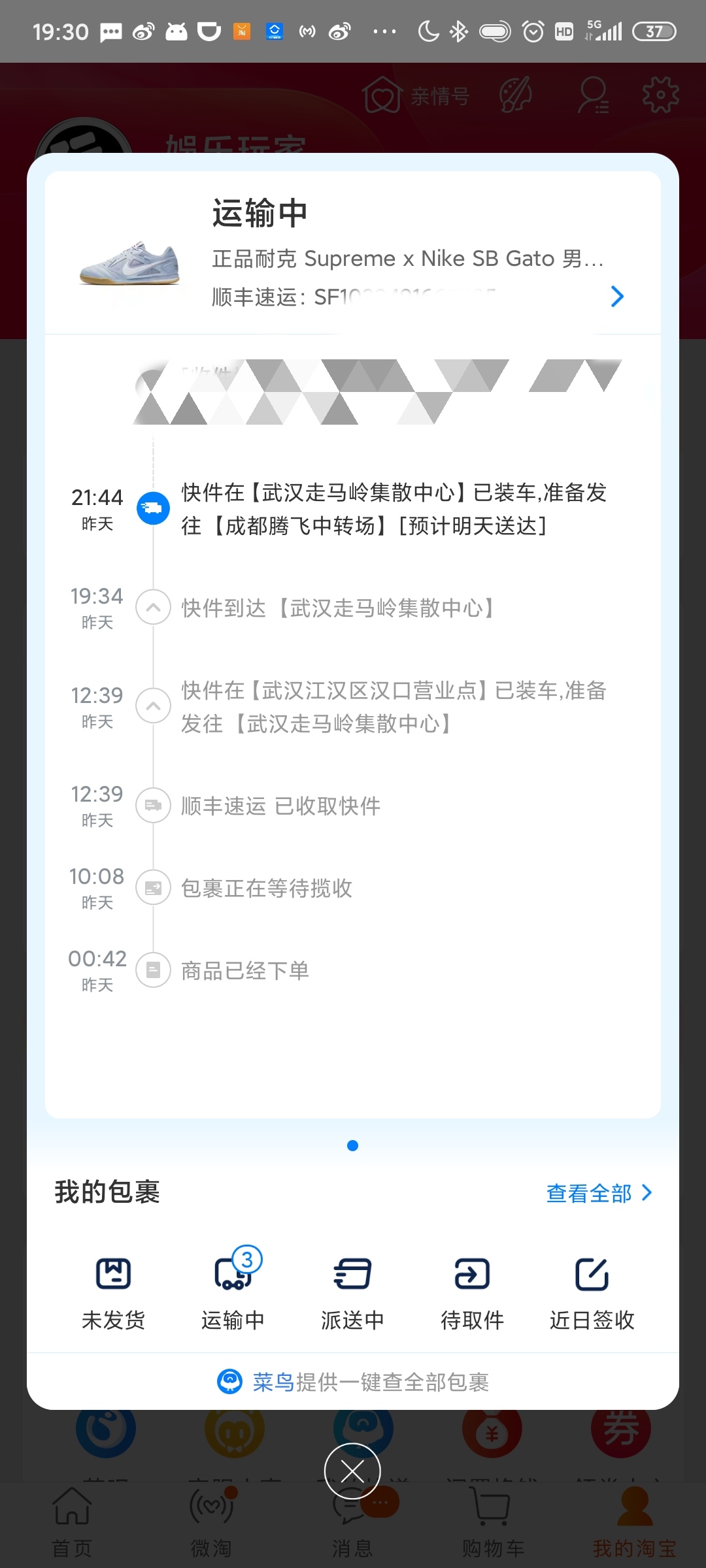Close the package tracking popup
706x1568 pixels.
tap(352, 1471)
